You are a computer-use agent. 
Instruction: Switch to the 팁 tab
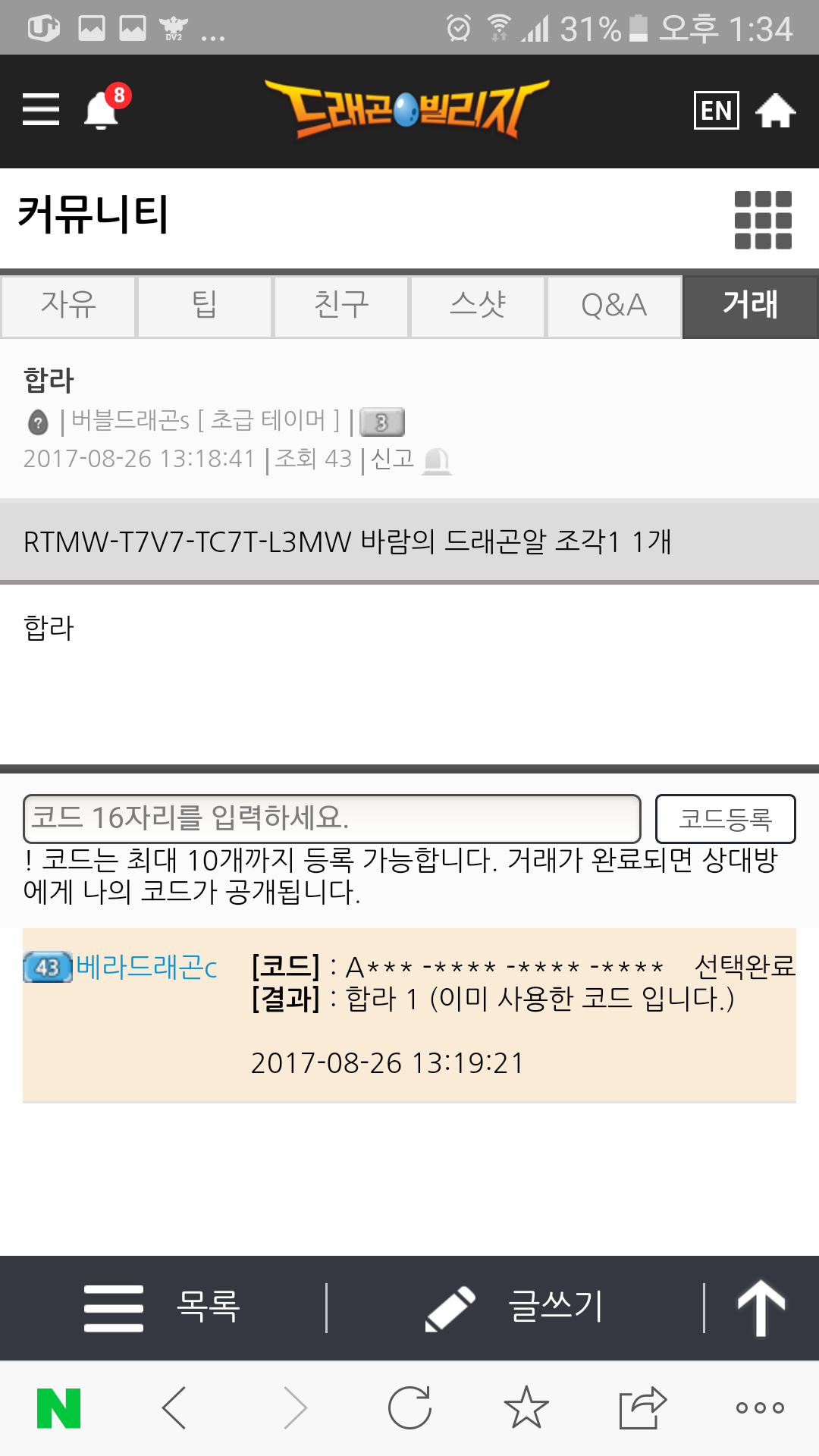coord(205,306)
